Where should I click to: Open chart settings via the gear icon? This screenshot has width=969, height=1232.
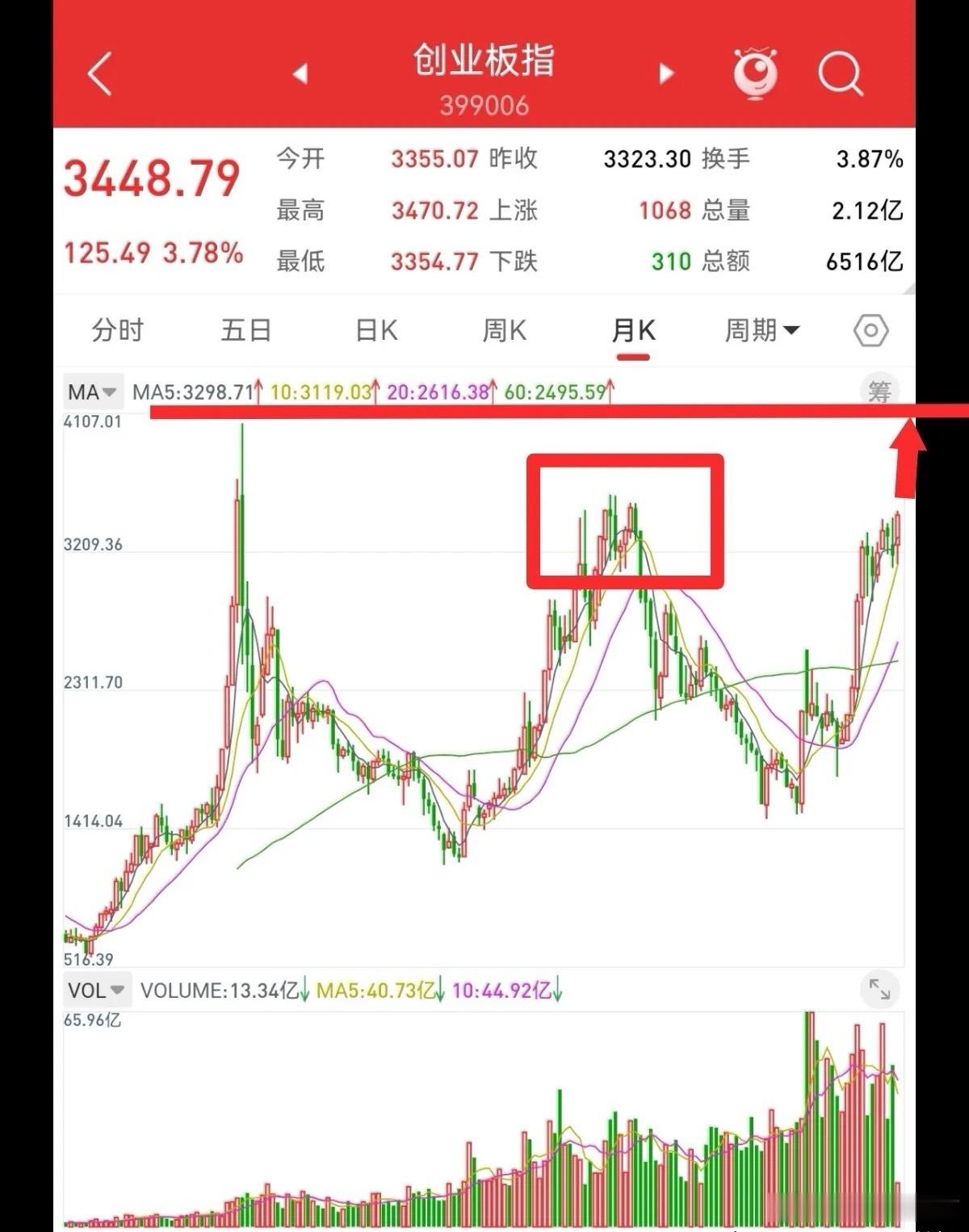(870, 330)
